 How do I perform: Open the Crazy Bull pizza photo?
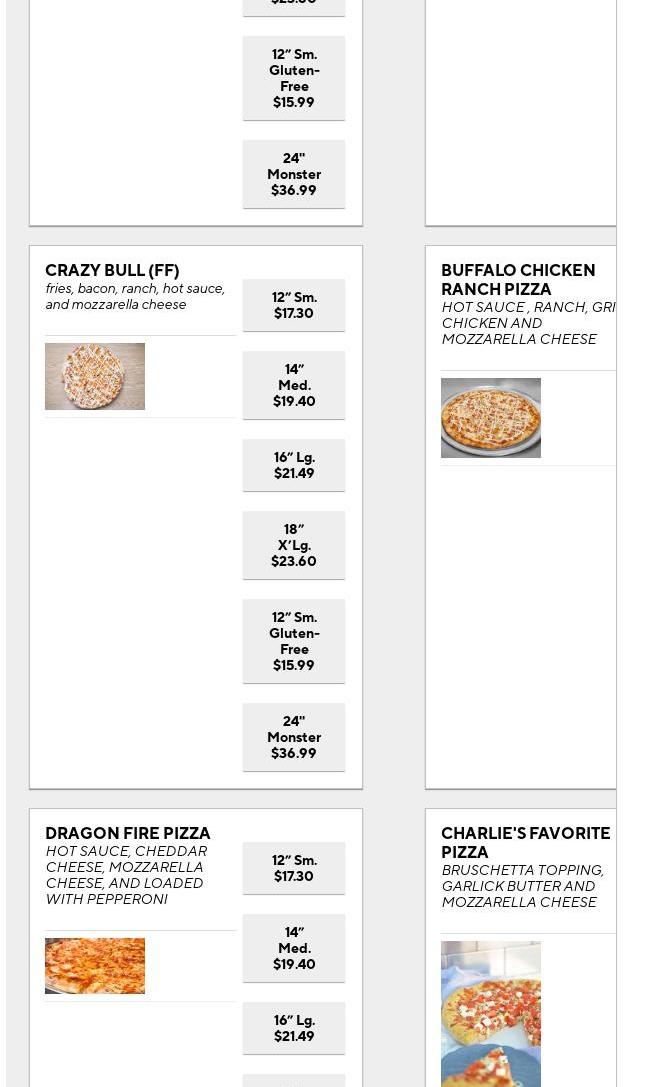95,376
